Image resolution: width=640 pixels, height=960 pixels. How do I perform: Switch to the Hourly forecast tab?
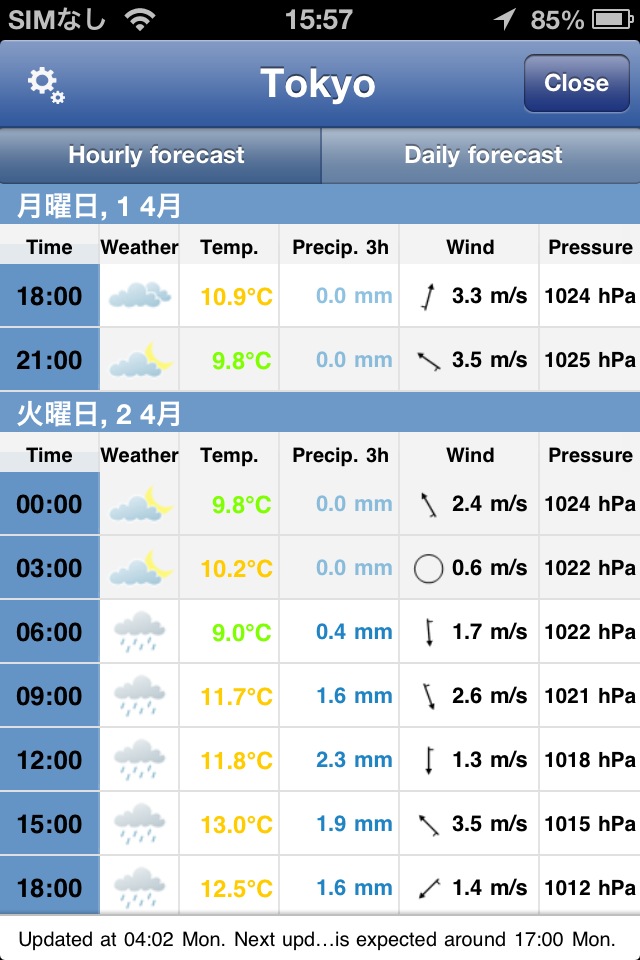tap(157, 155)
